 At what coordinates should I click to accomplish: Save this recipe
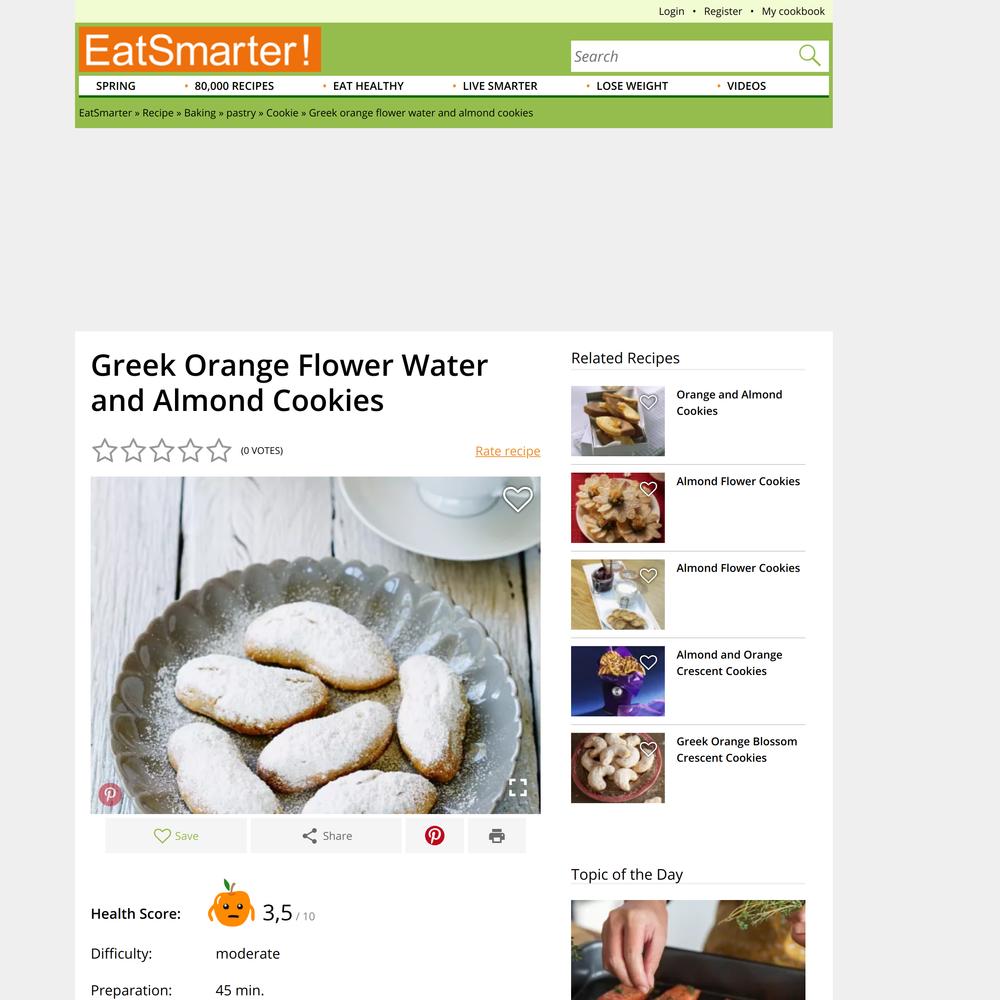[x=176, y=836]
